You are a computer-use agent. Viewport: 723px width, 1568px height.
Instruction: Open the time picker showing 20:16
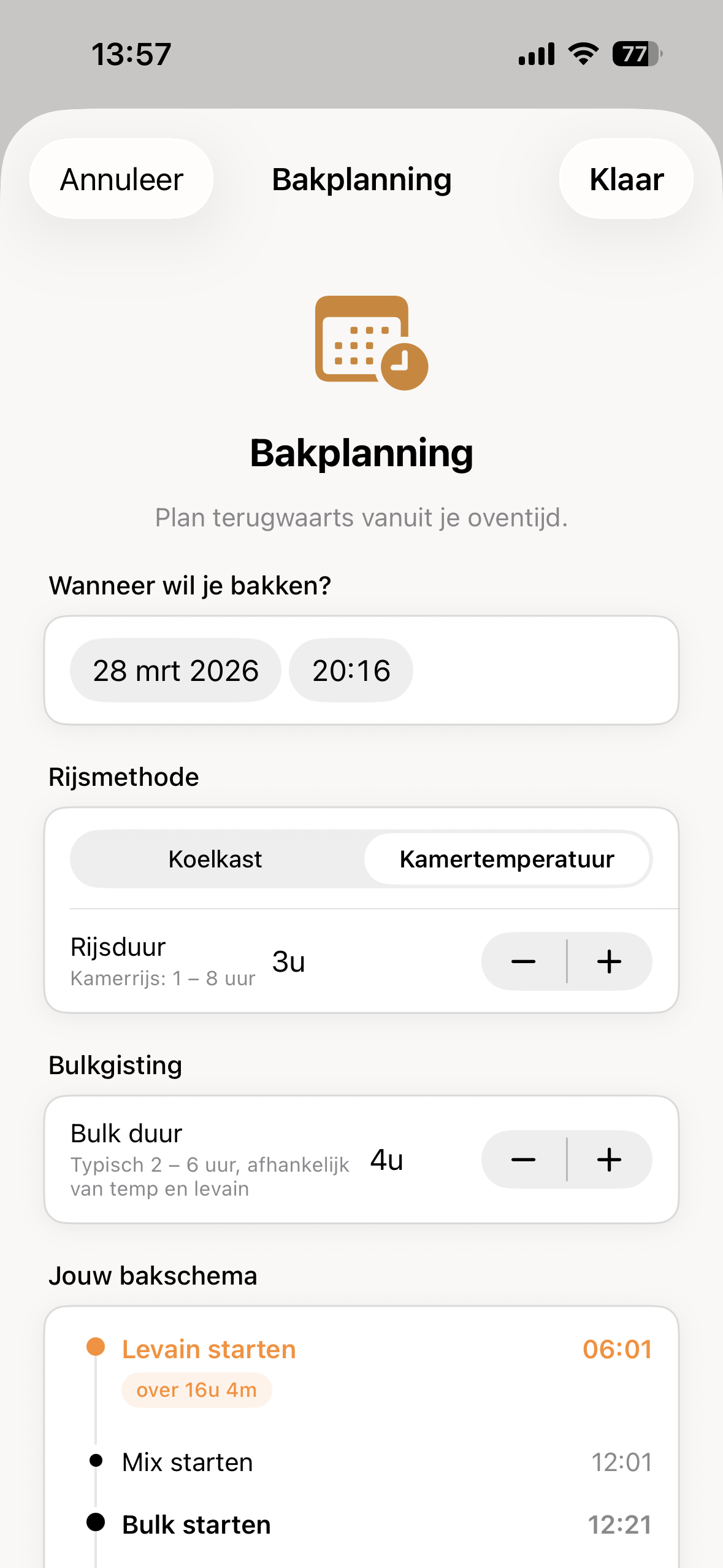[351, 671]
